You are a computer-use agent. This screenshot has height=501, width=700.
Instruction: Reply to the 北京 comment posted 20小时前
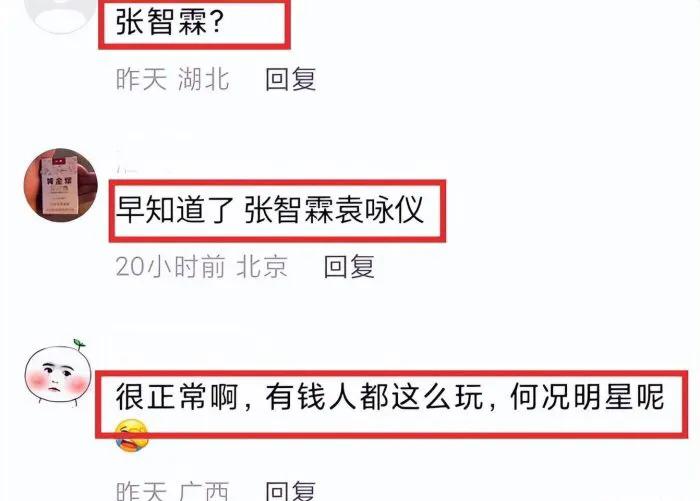(x=349, y=266)
